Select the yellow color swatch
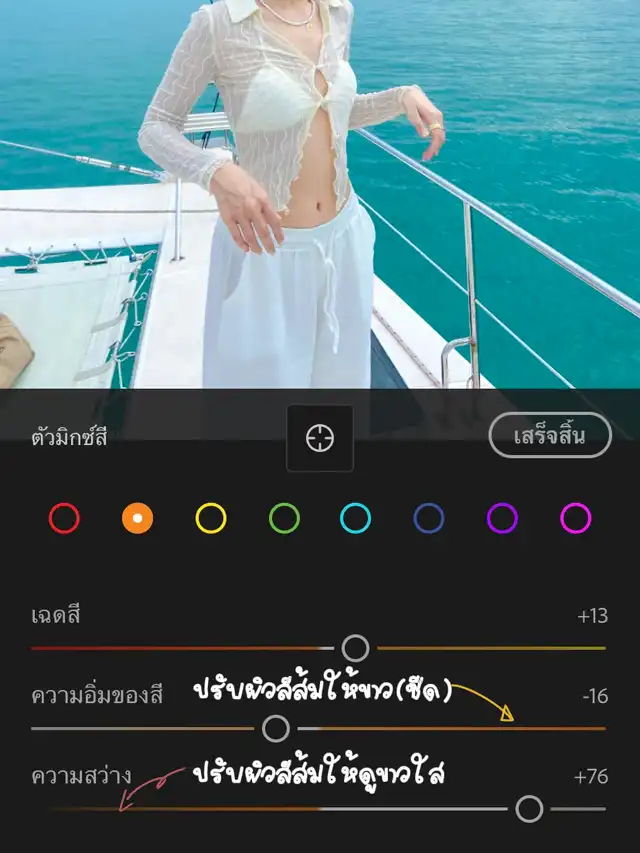The width and height of the screenshot is (640, 853). point(211,518)
